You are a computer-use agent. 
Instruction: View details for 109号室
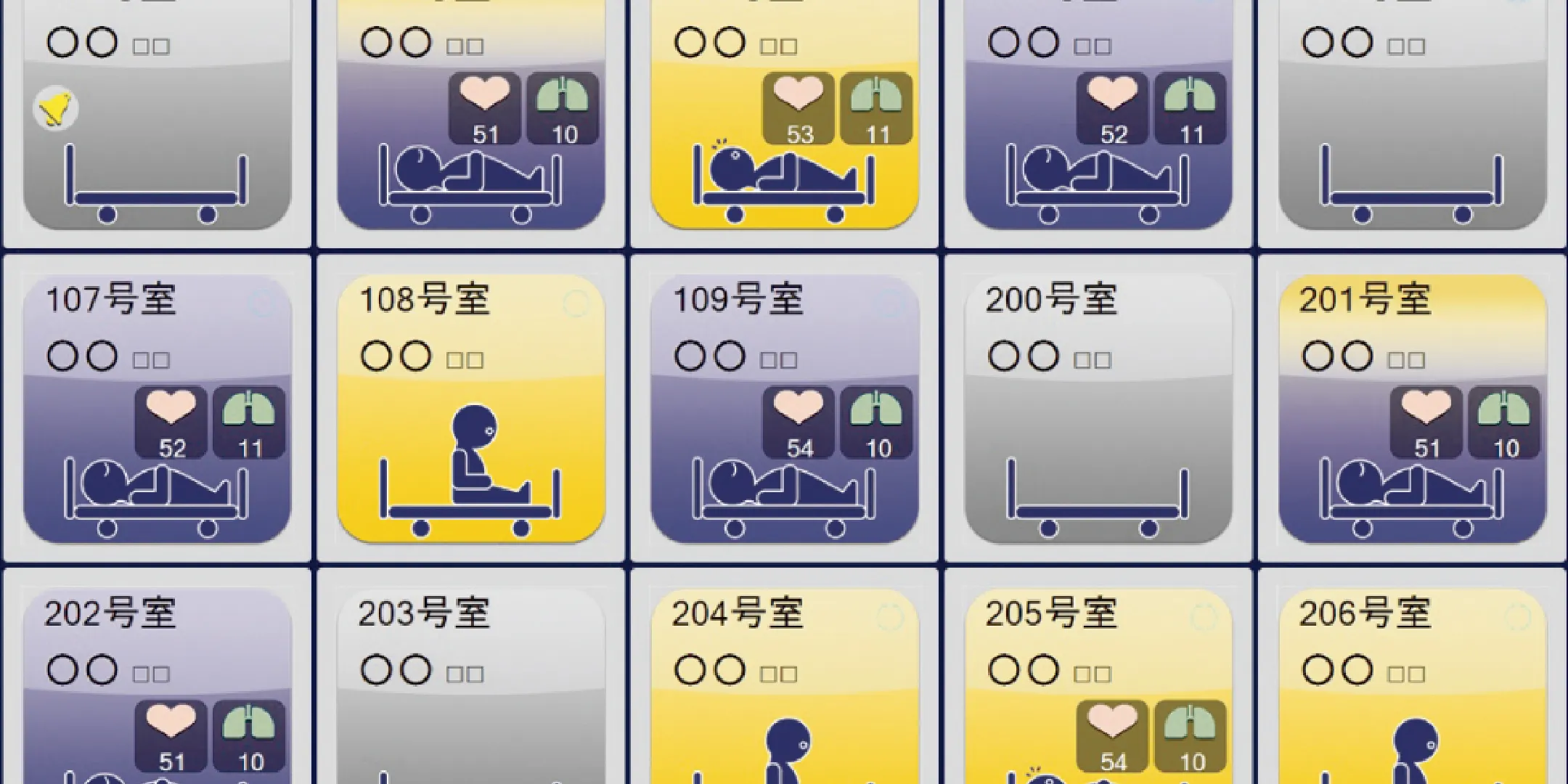tap(785, 408)
